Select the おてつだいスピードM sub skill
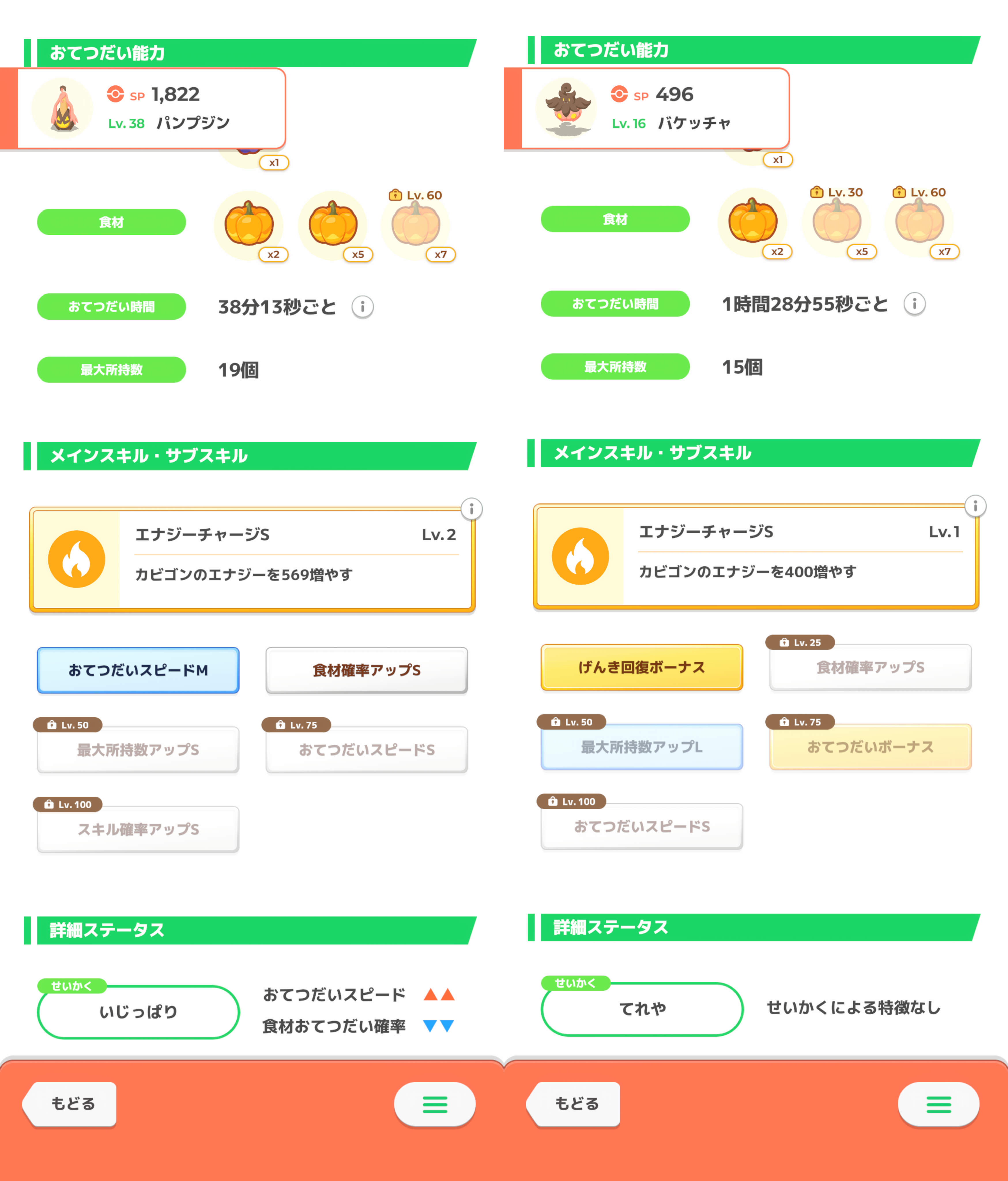Image resolution: width=1008 pixels, height=1181 pixels. 138,670
